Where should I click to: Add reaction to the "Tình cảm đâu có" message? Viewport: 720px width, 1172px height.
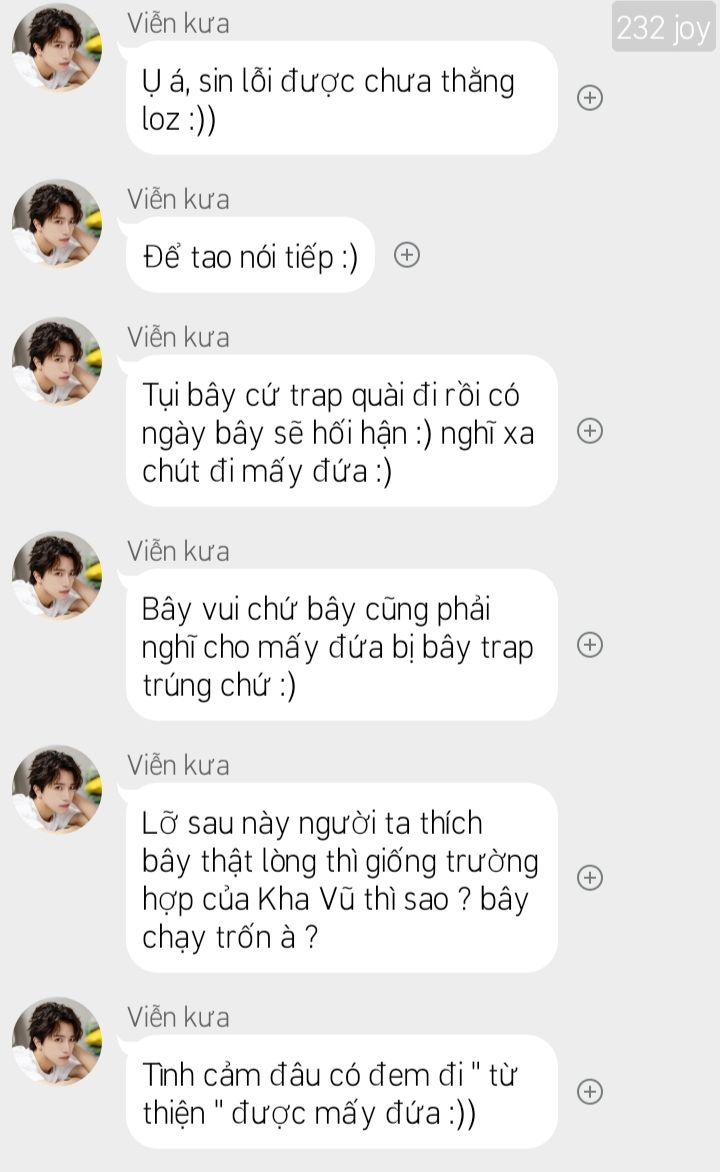pos(591,1091)
